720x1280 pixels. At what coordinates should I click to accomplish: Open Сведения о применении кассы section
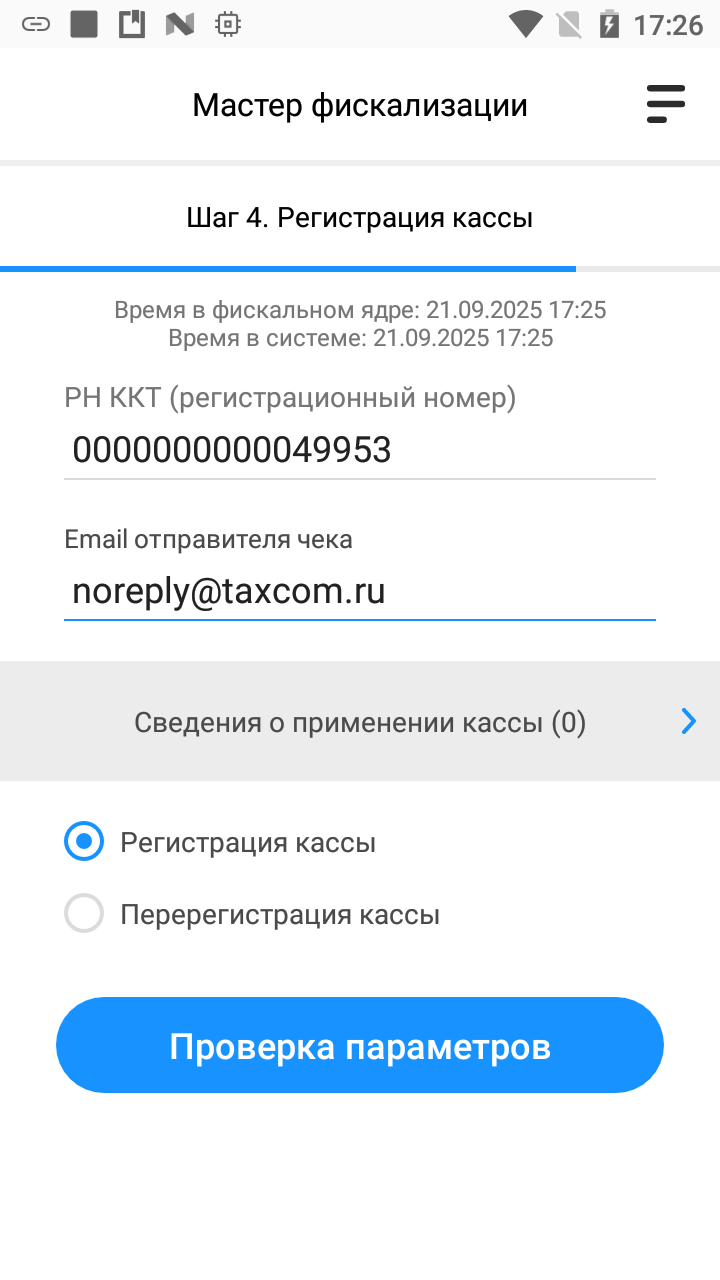click(x=360, y=722)
